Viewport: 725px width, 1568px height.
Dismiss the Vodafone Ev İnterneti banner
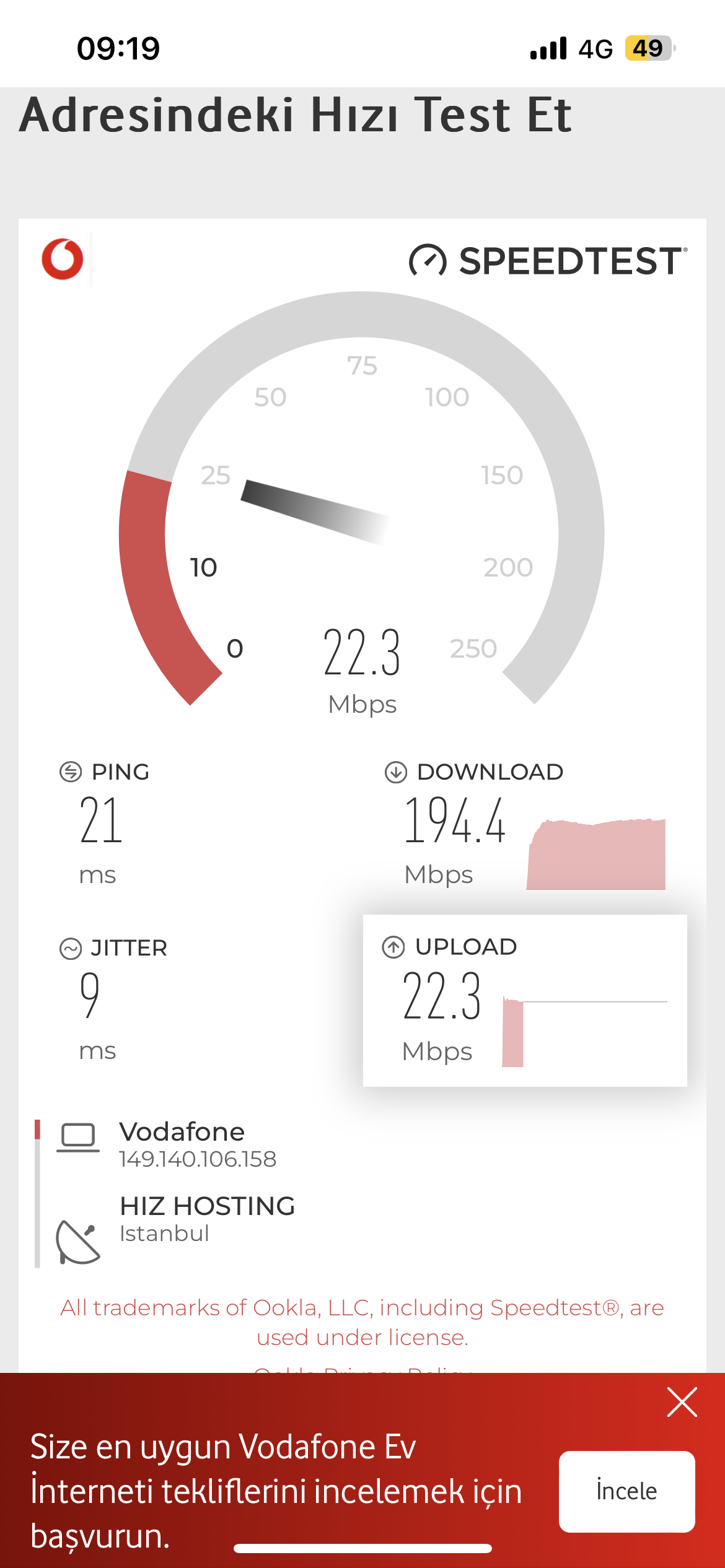(x=682, y=1403)
